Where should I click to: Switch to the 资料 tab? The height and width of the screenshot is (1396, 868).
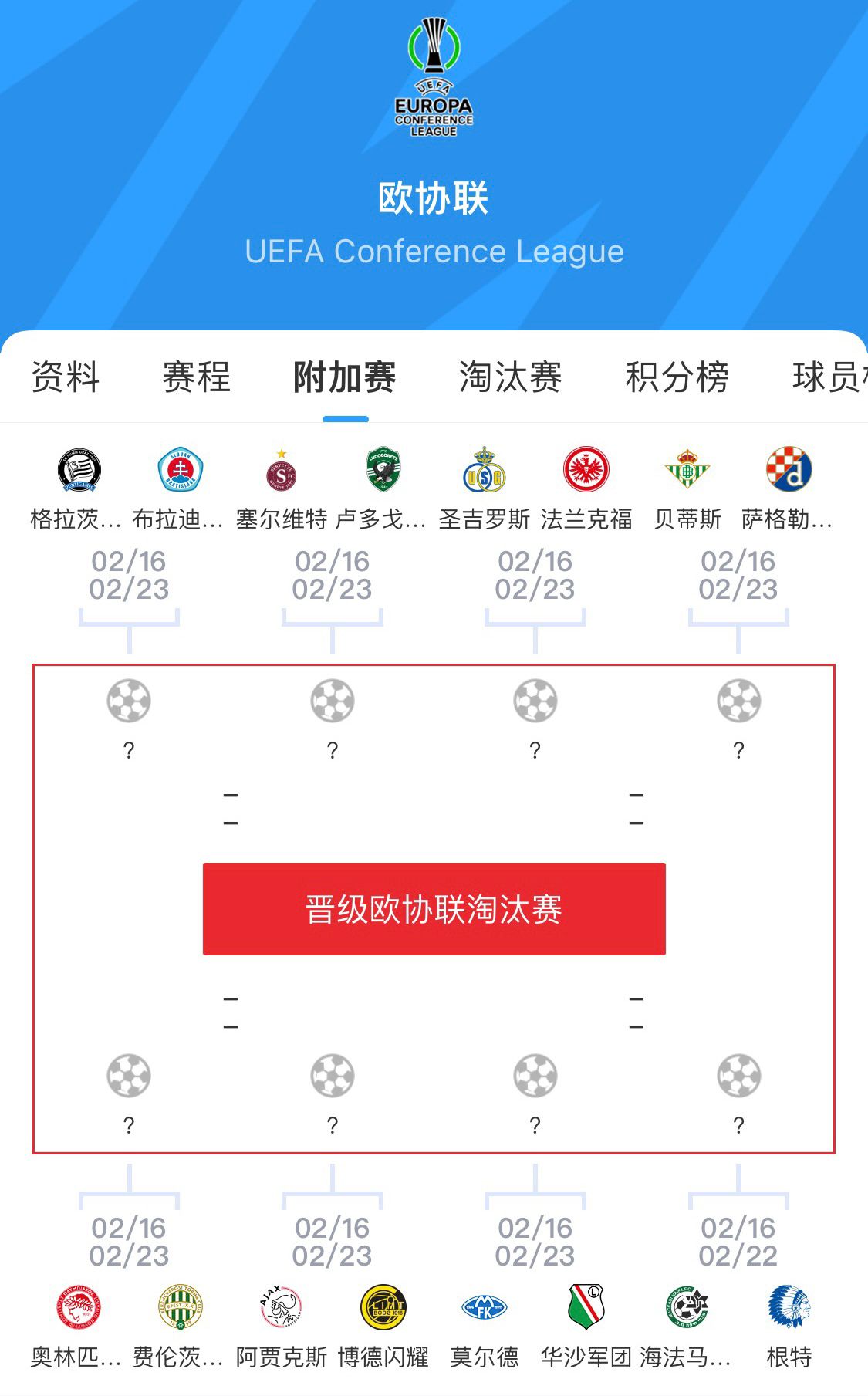[x=66, y=377]
